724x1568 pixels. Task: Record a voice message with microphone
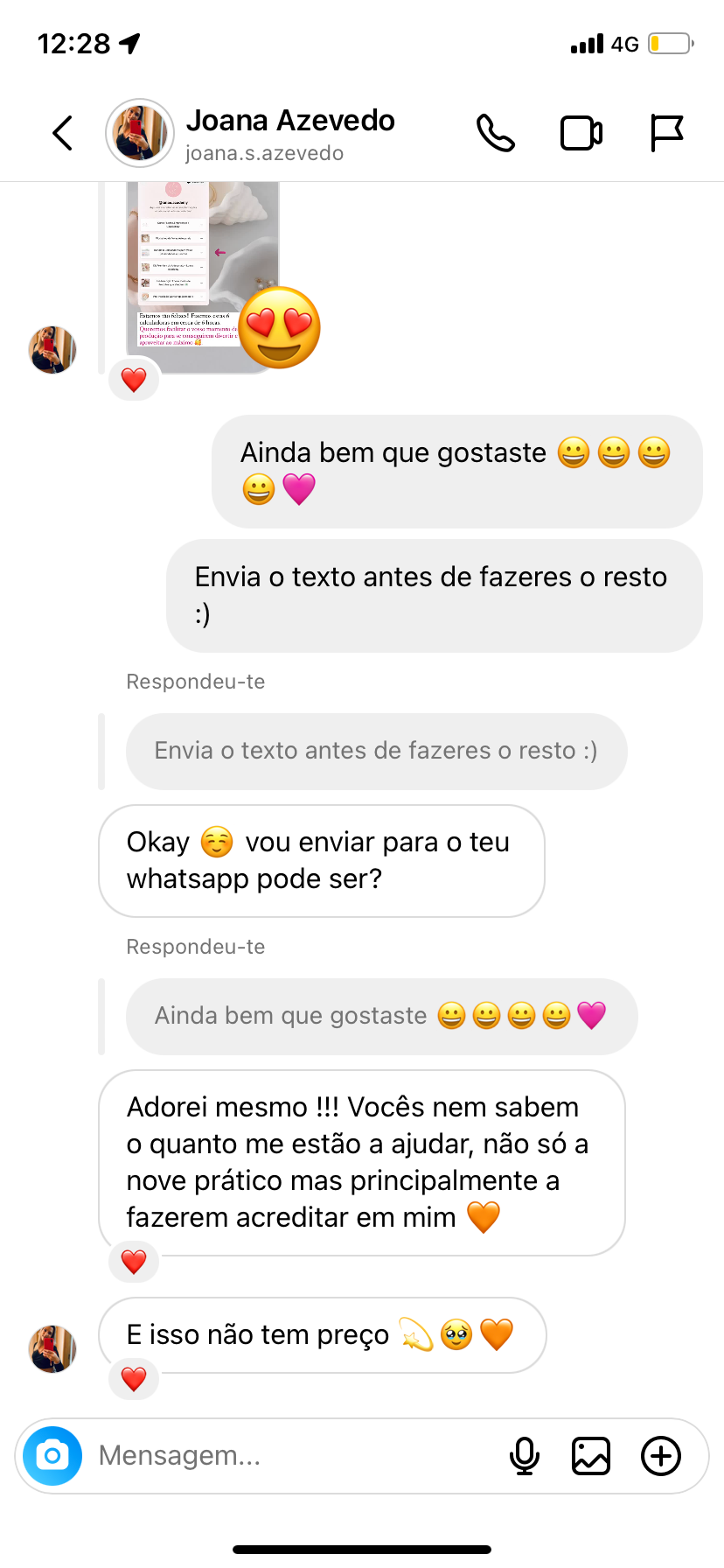coord(524,1456)
